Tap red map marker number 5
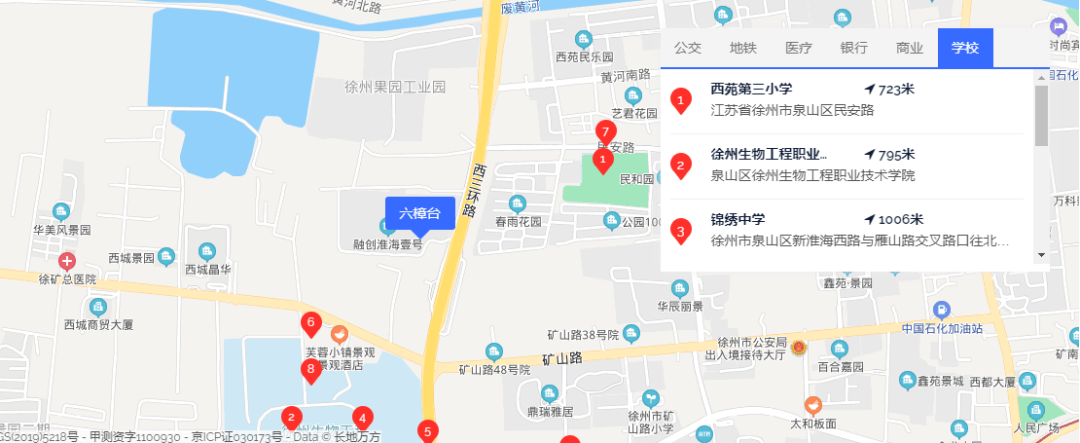Viewport: 1080px width, 443px height. pyautogui.click(x=428, y=431)
